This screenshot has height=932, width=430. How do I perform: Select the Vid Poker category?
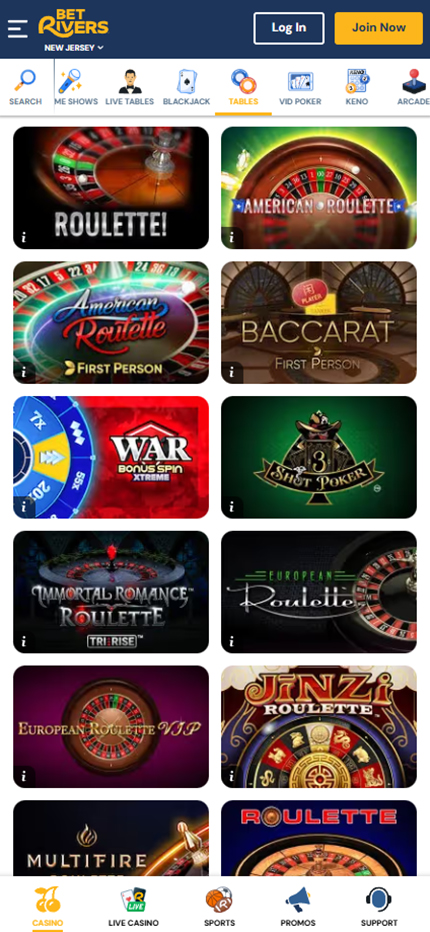(x=300, y=87)
